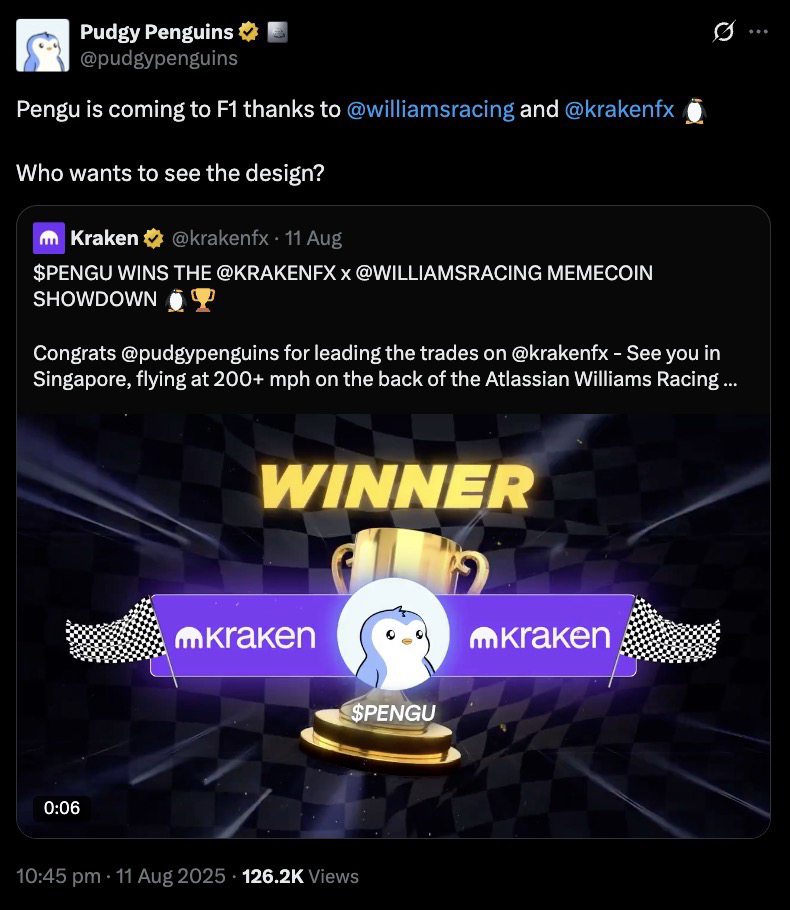
Task: Open the tweet's overflow menu
Action: (x=758, y=32)
